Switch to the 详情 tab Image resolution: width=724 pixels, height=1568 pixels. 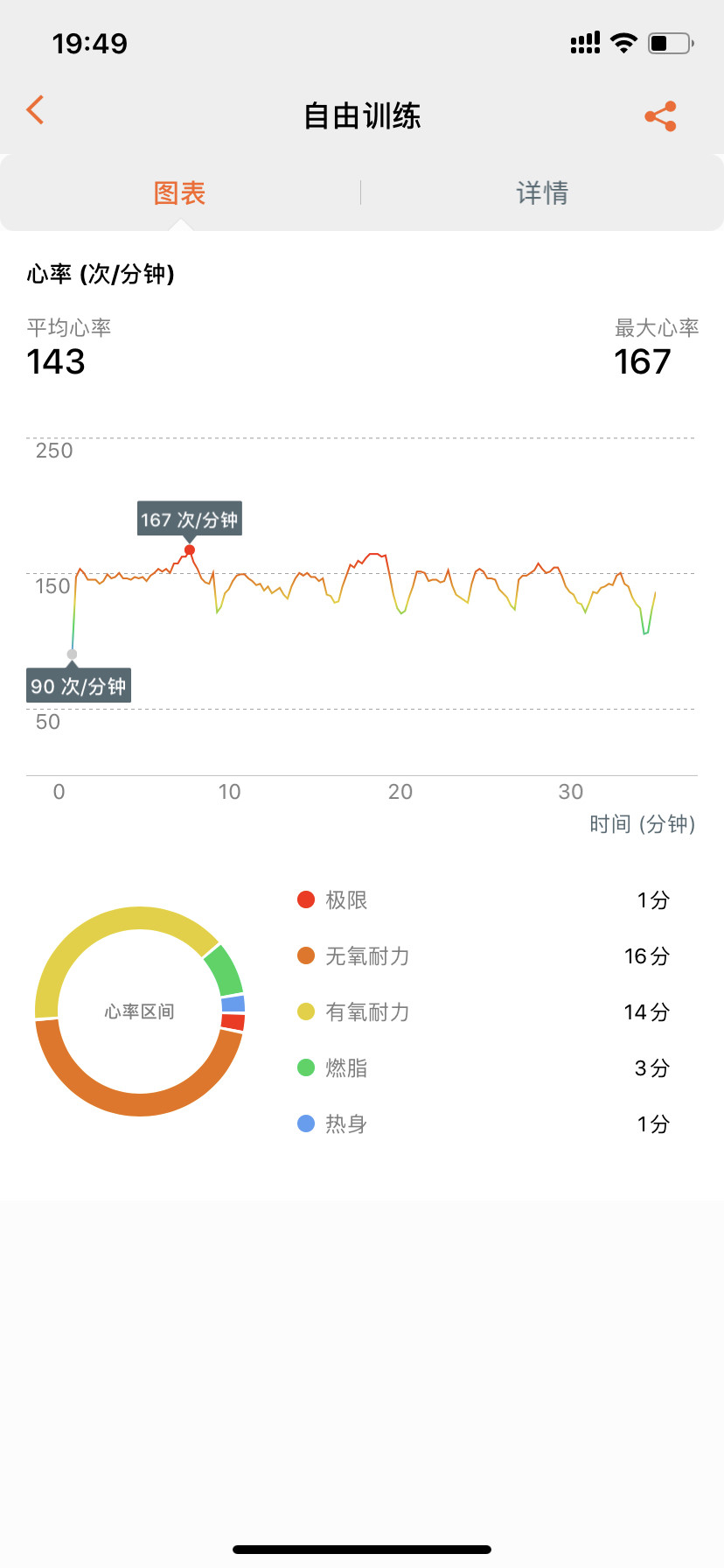[x=542, y=193]
